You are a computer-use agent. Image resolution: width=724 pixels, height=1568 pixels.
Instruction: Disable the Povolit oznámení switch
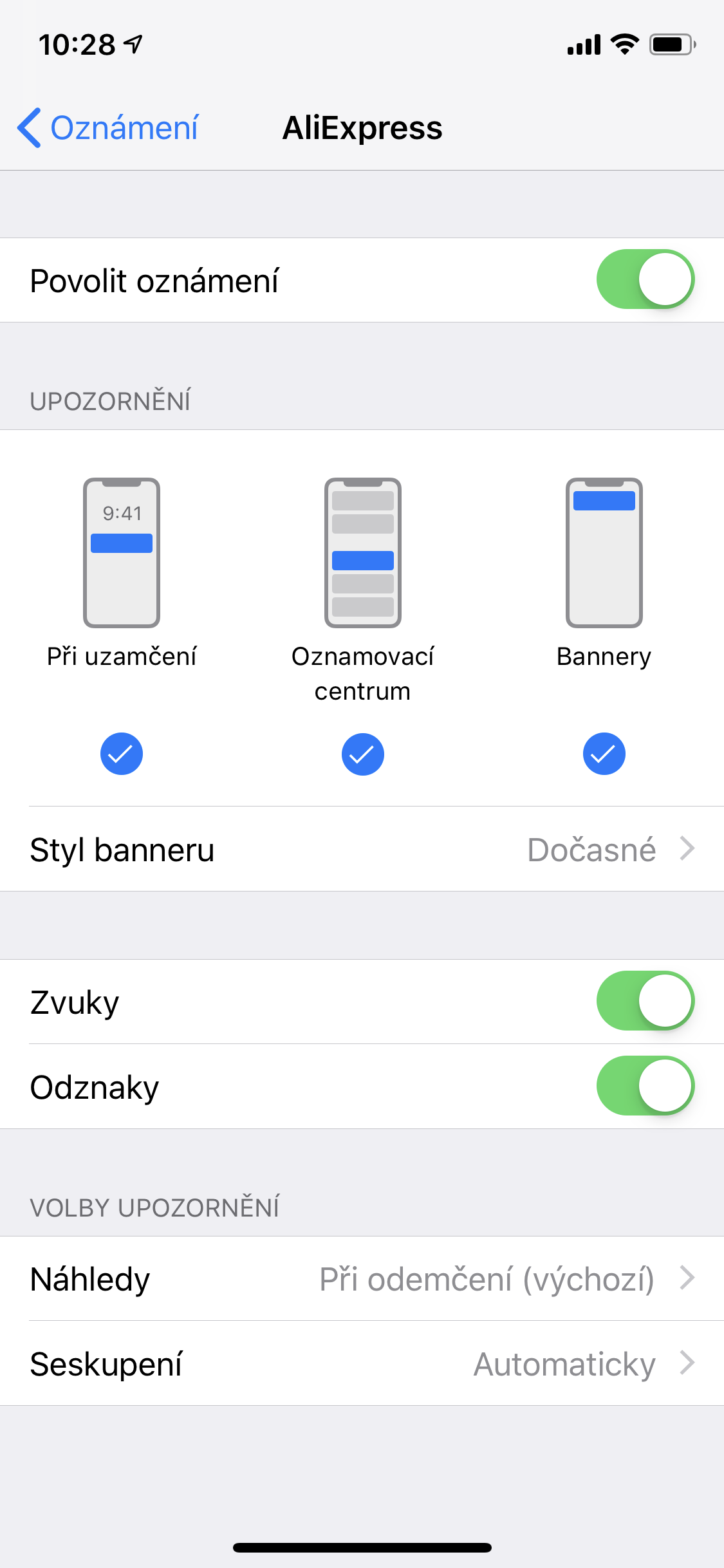point(645,279)
